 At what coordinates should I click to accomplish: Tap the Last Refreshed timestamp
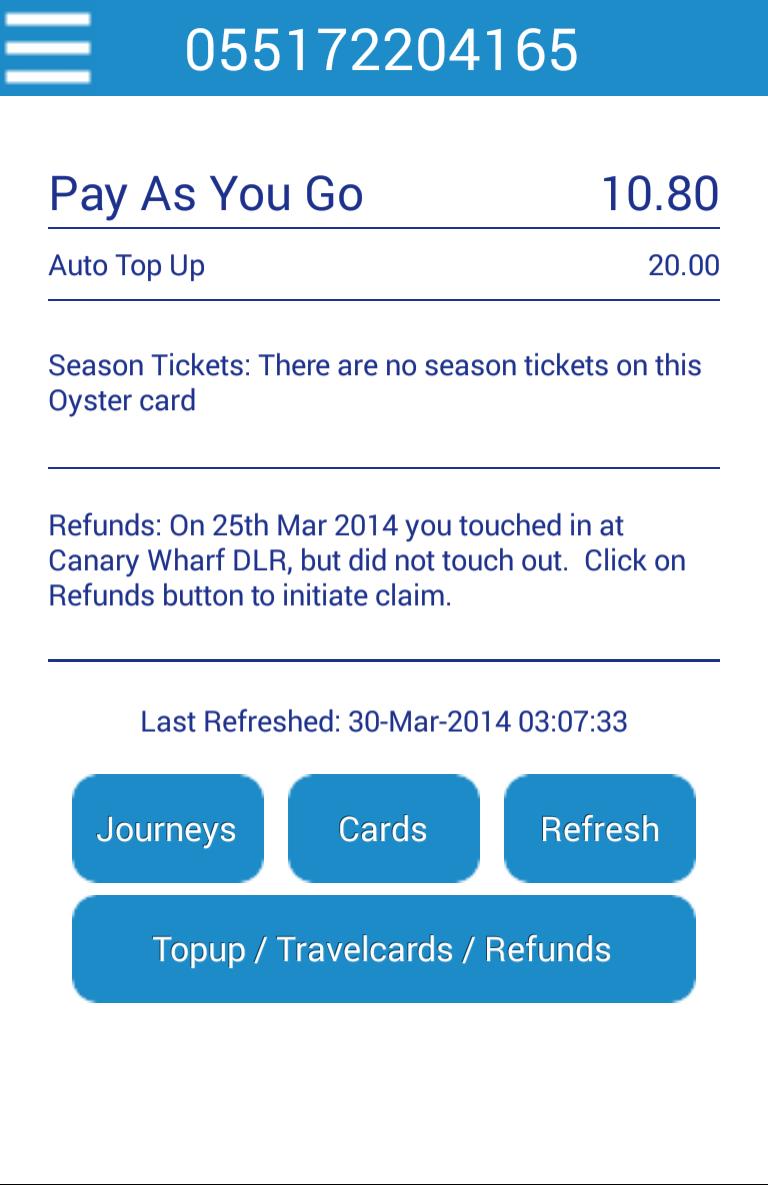[383, 721]
